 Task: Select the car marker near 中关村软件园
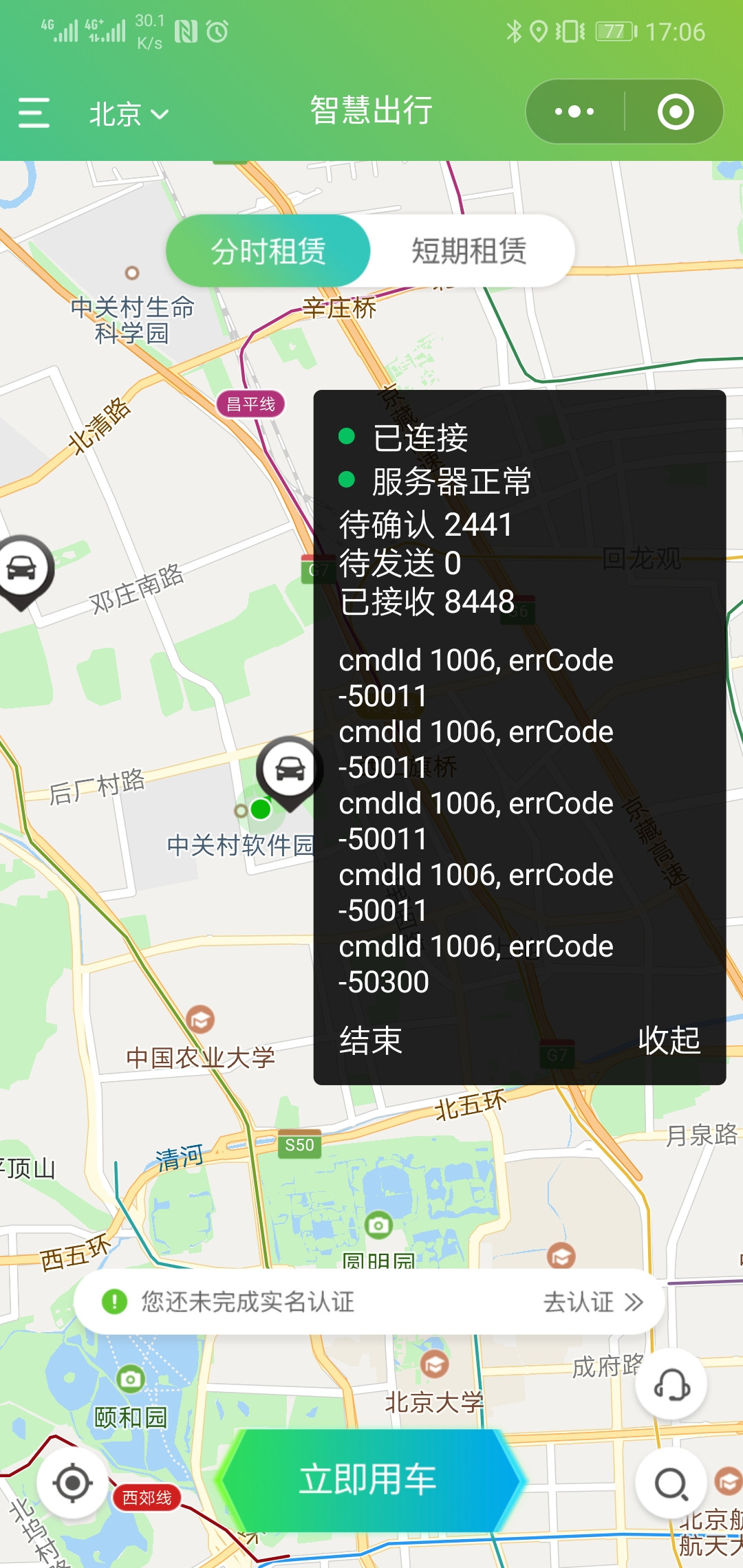[x=290, y=770]
